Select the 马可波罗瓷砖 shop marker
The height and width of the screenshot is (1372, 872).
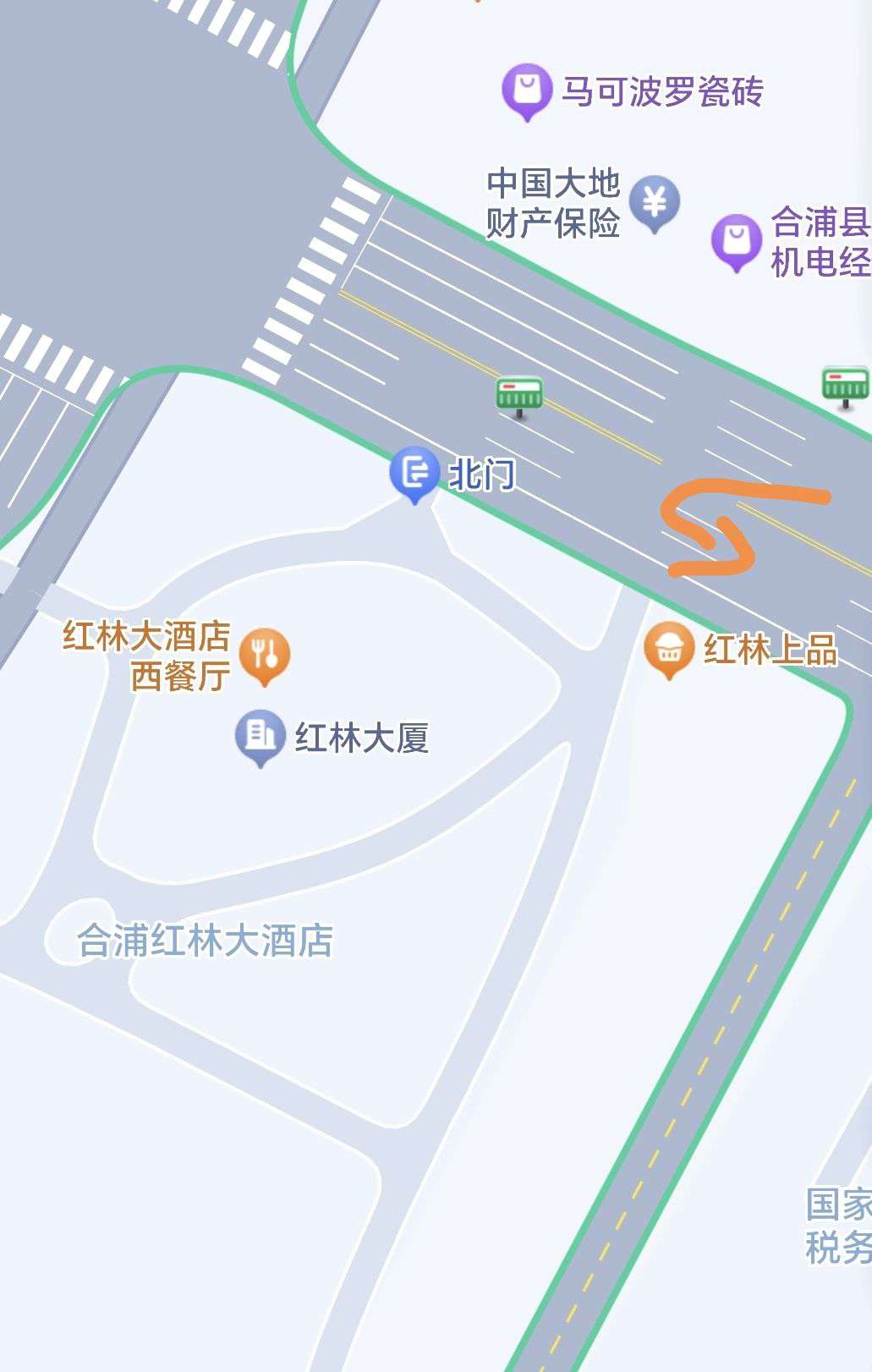point(527,90)
